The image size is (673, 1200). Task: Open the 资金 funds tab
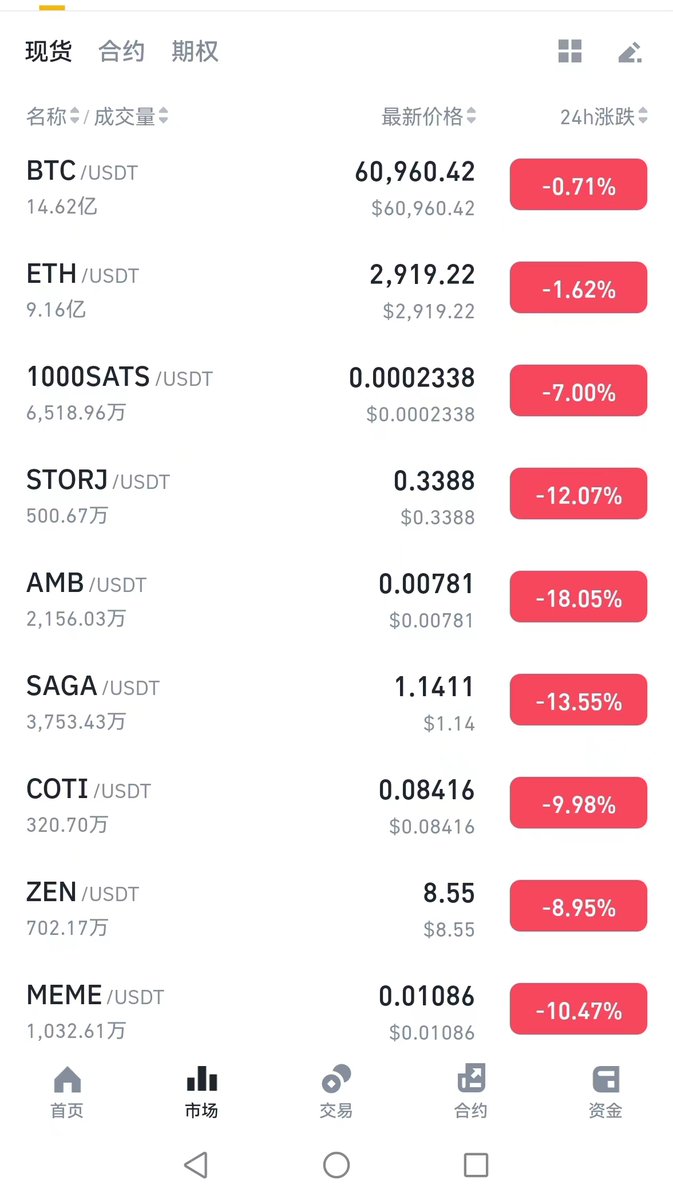coord(605,1091)
